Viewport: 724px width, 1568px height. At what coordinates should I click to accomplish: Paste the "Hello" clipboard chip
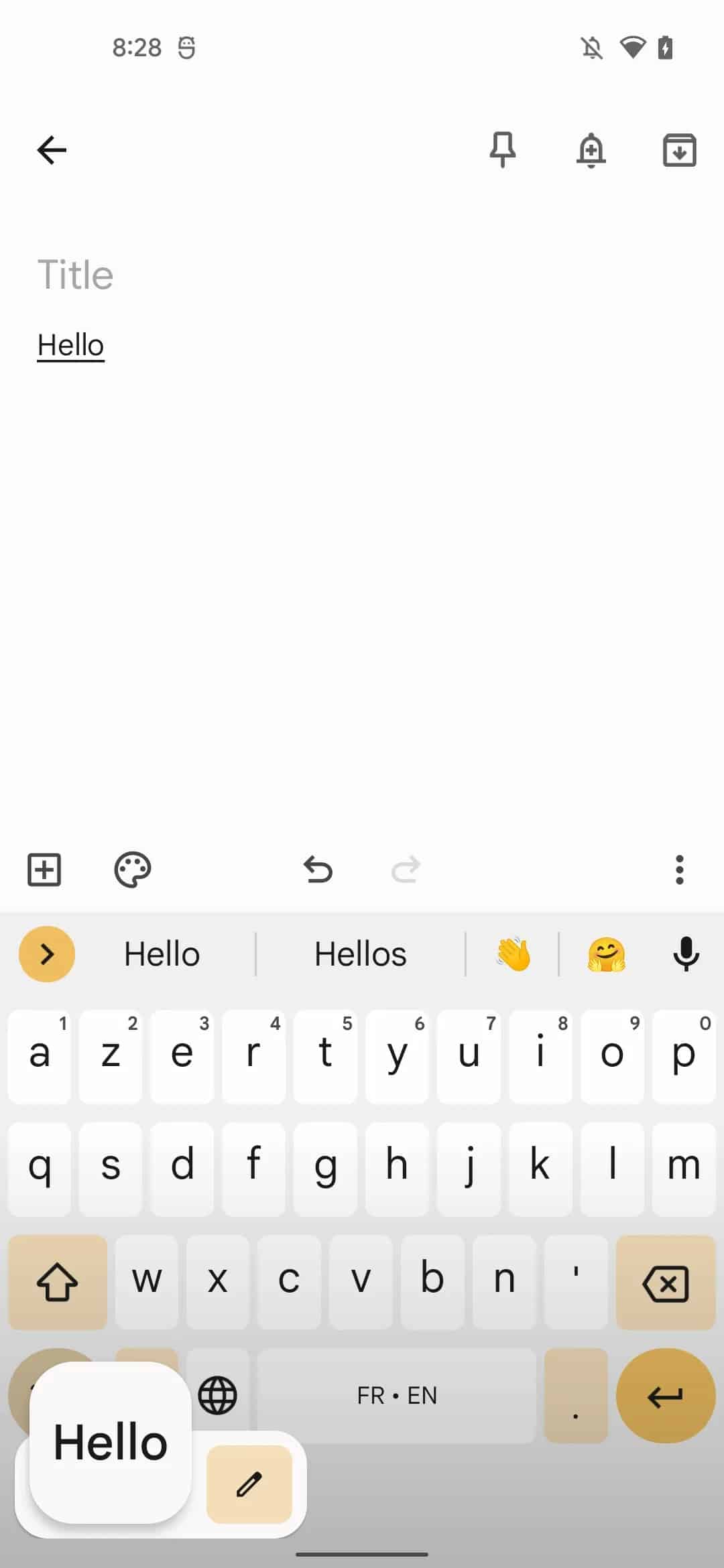pyautogui.click(x=111, y=1442)
